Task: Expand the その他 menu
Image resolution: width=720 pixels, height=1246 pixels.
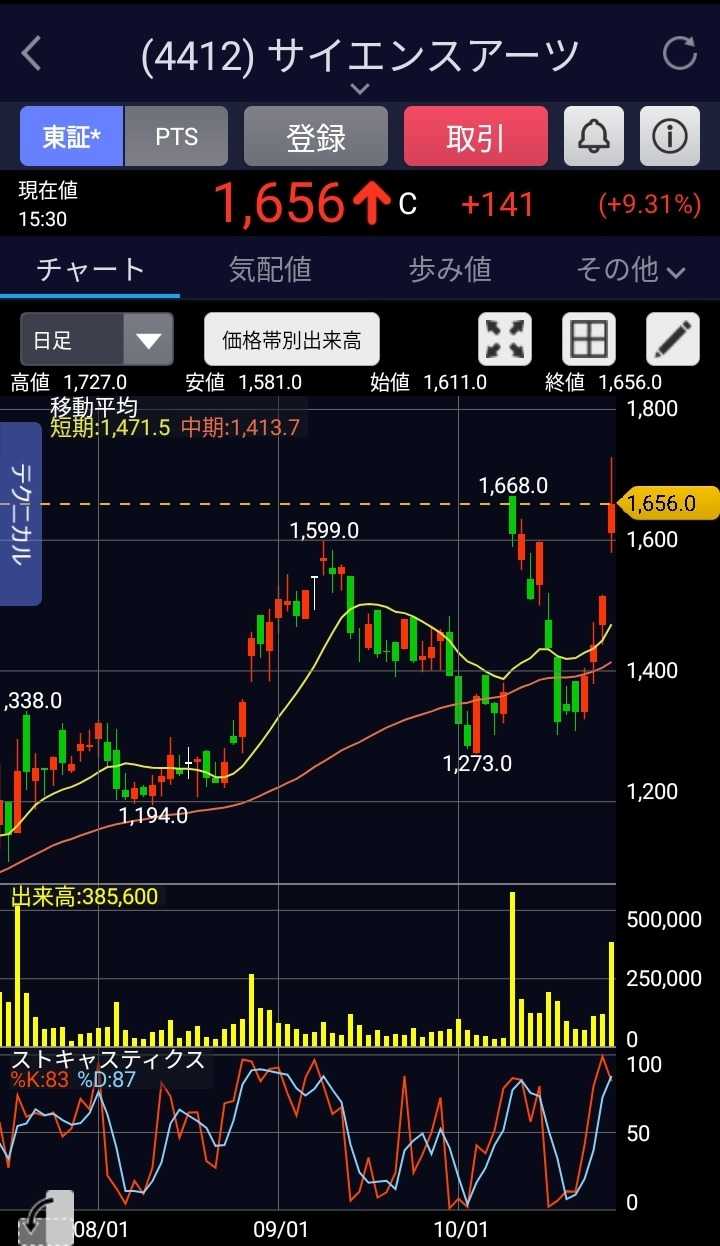Action: point(630,269)
